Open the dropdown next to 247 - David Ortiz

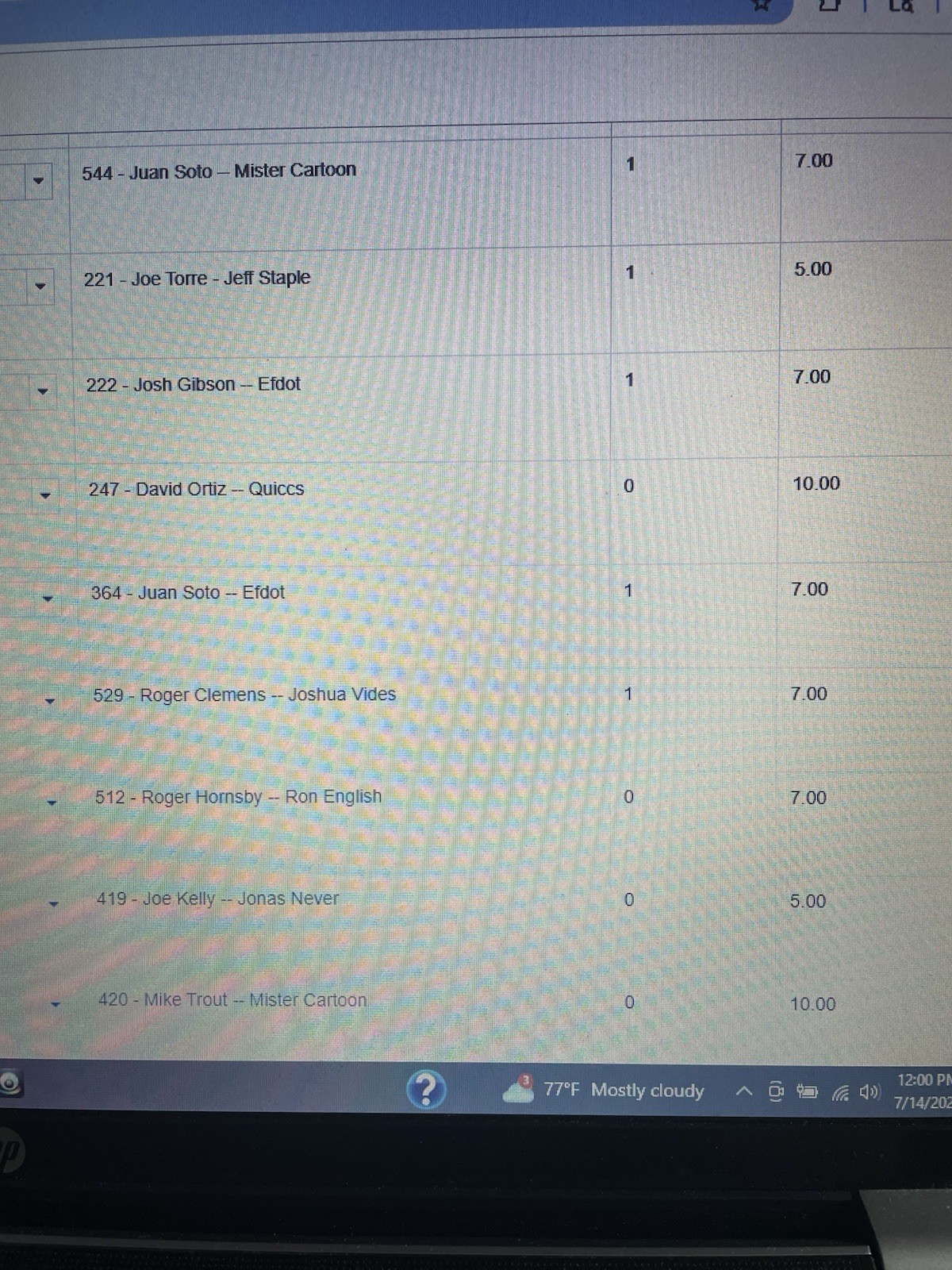(45, 495)
